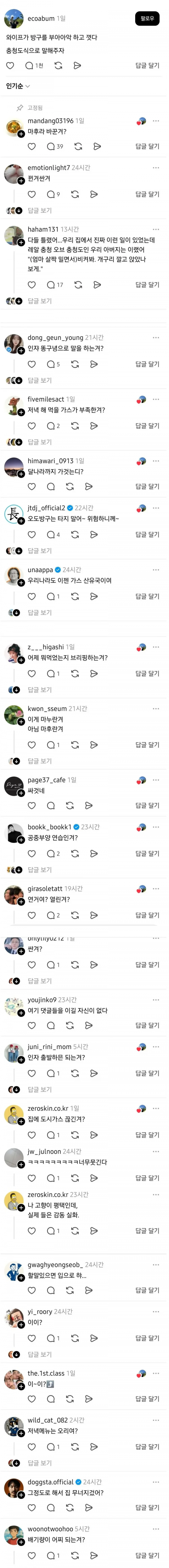Like girasoletatt's comment
This screenshot has height=1568, width=169.
click(x=32, y=915)
